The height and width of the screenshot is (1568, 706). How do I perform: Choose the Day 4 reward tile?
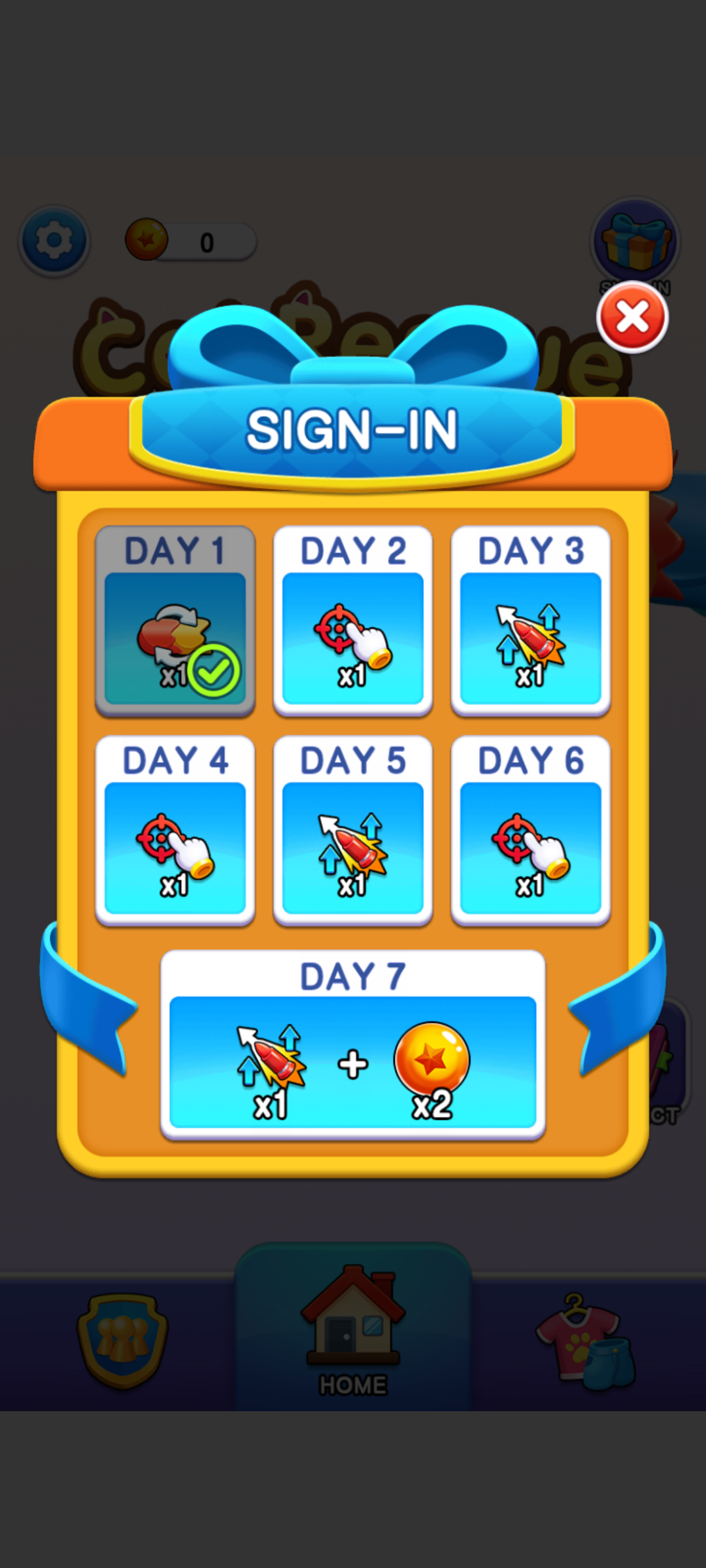[175, 831]
